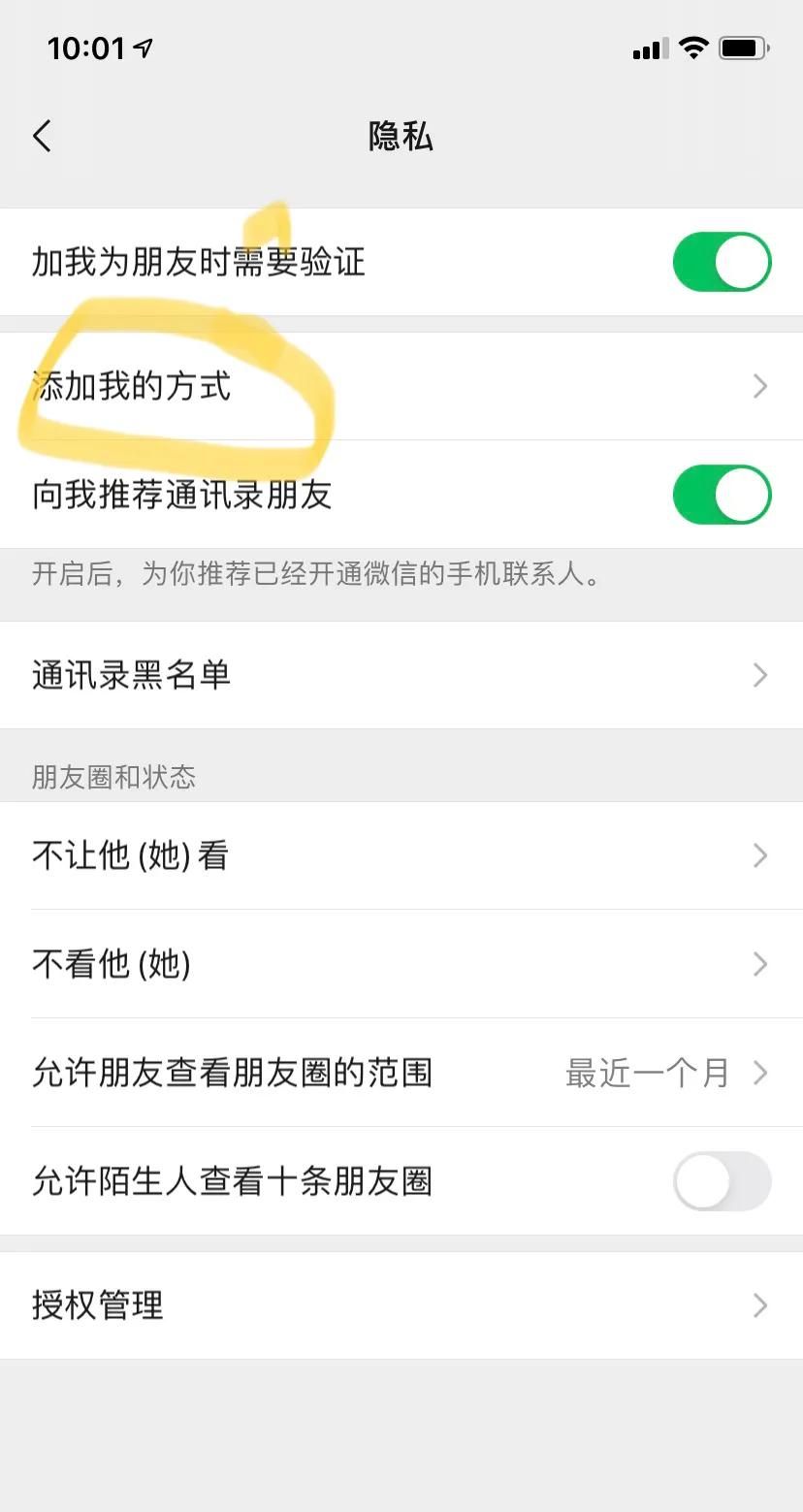Tap the cellular signal bars indicator
This screenshot has width=803, height=1512.
(649, 47)
